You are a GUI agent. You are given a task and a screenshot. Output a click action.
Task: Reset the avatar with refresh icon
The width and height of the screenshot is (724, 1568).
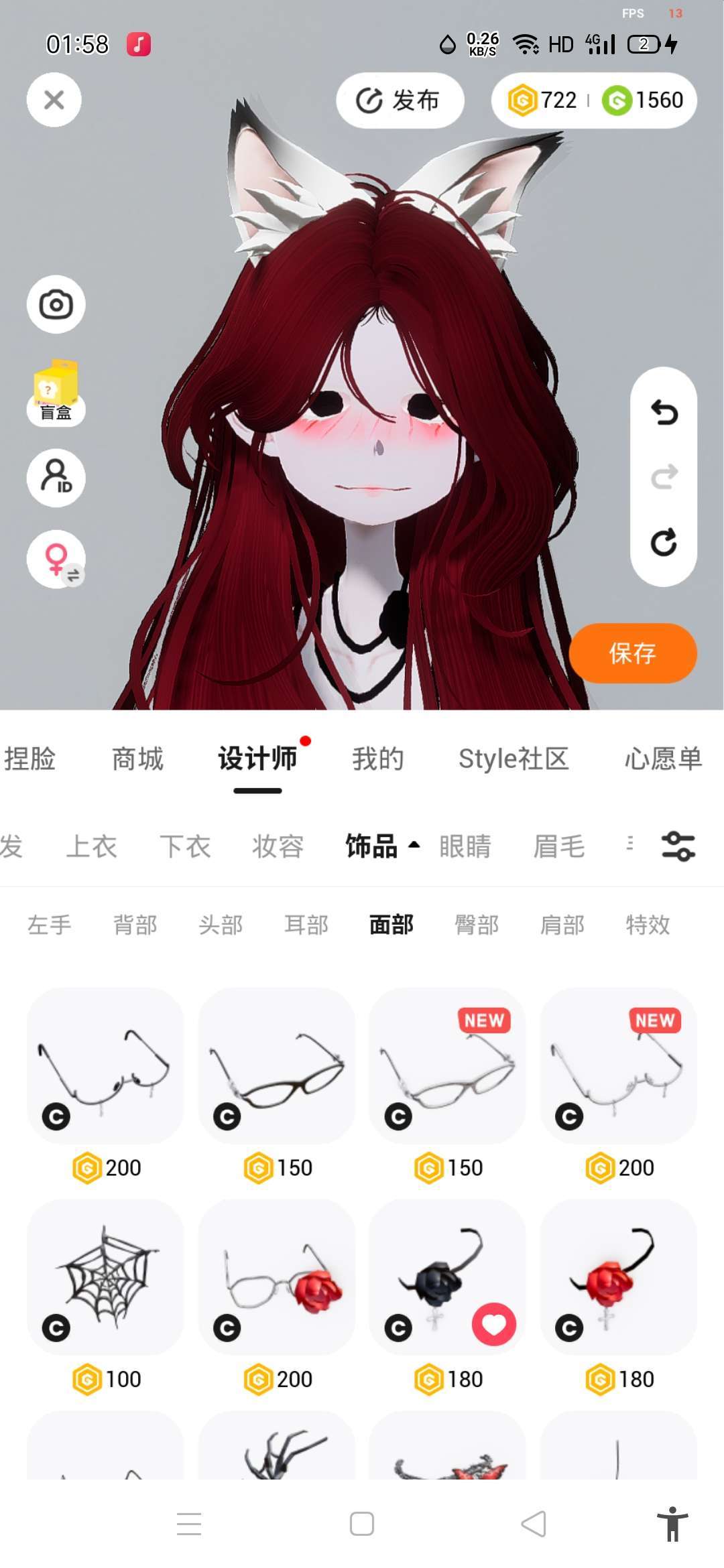(664, 541)
